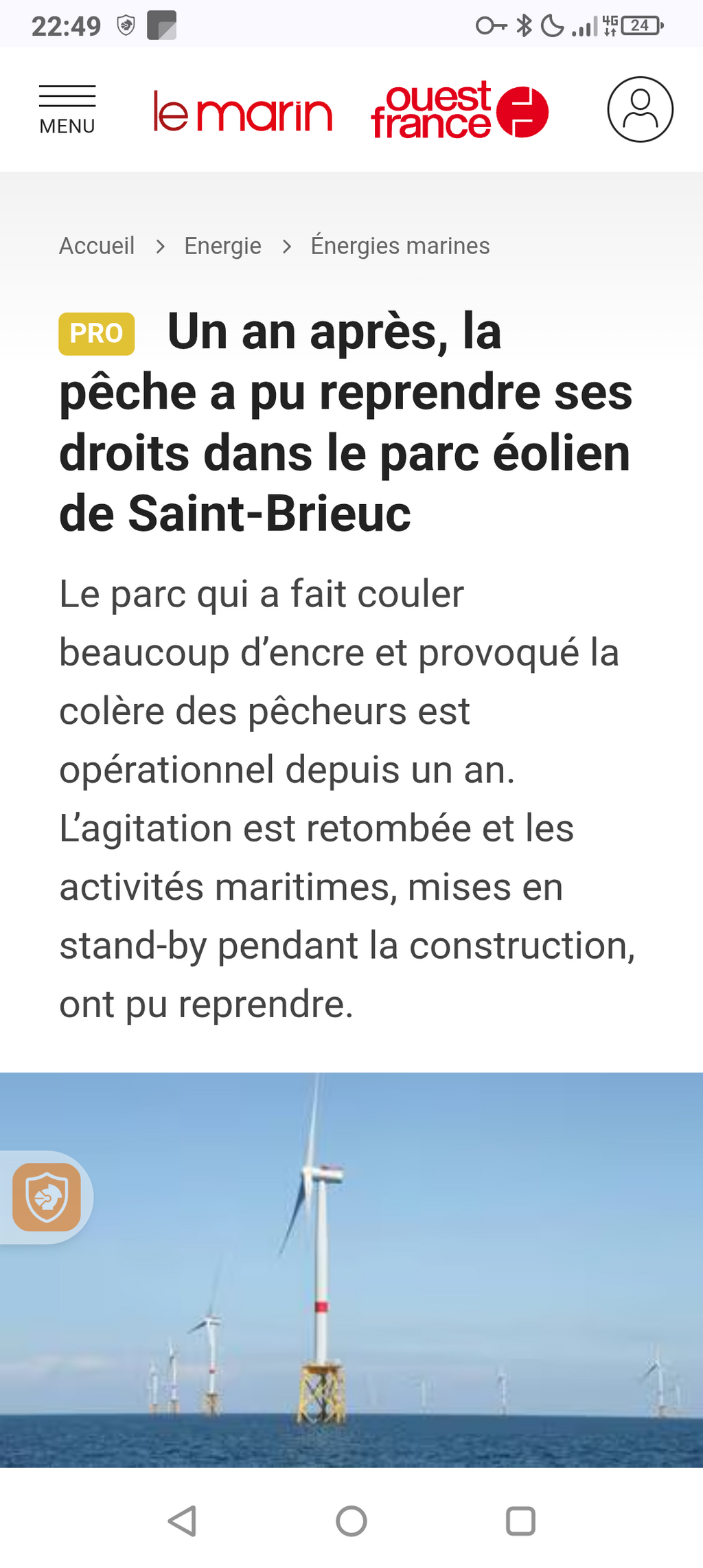Open the MENU drawer button

(67, 110)
